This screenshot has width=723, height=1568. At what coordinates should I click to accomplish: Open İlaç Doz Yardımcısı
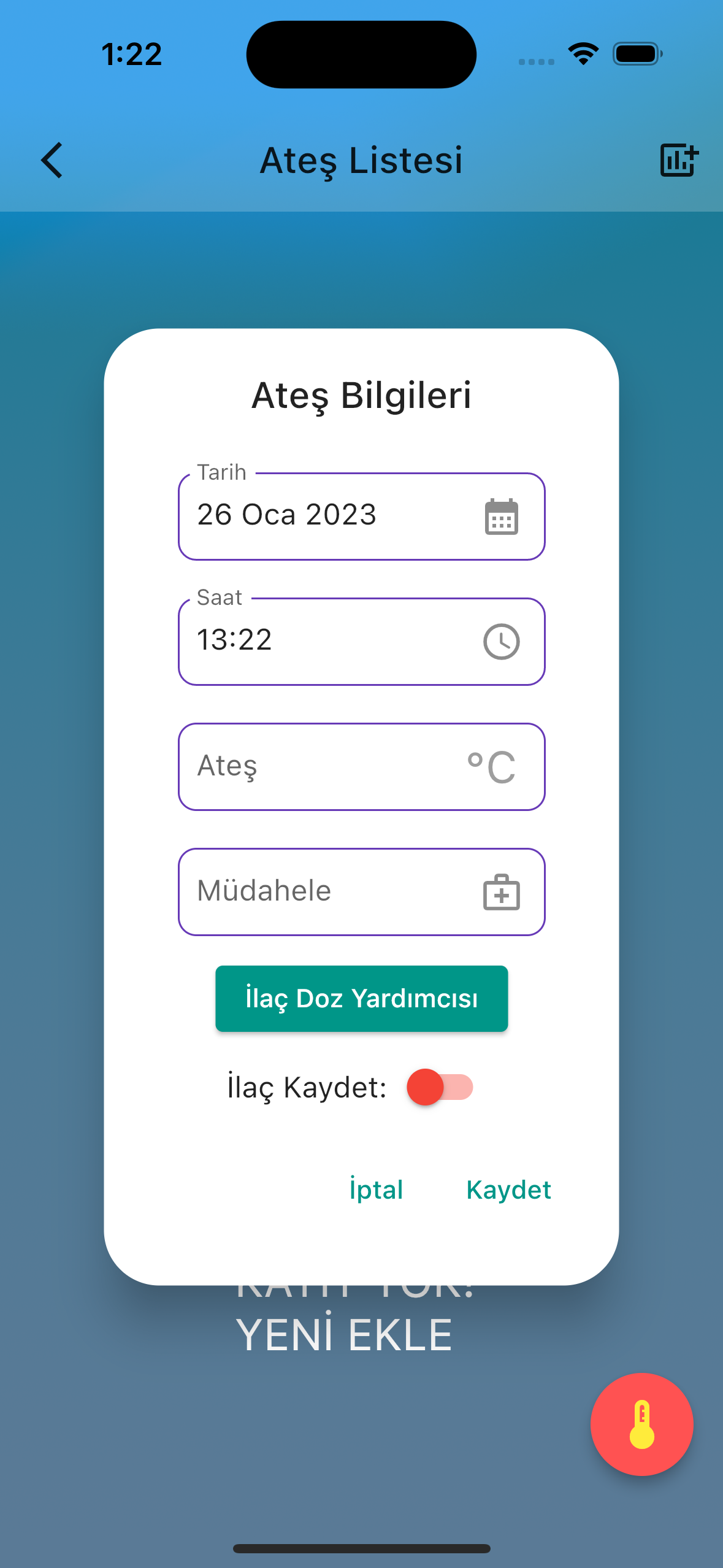361,999
